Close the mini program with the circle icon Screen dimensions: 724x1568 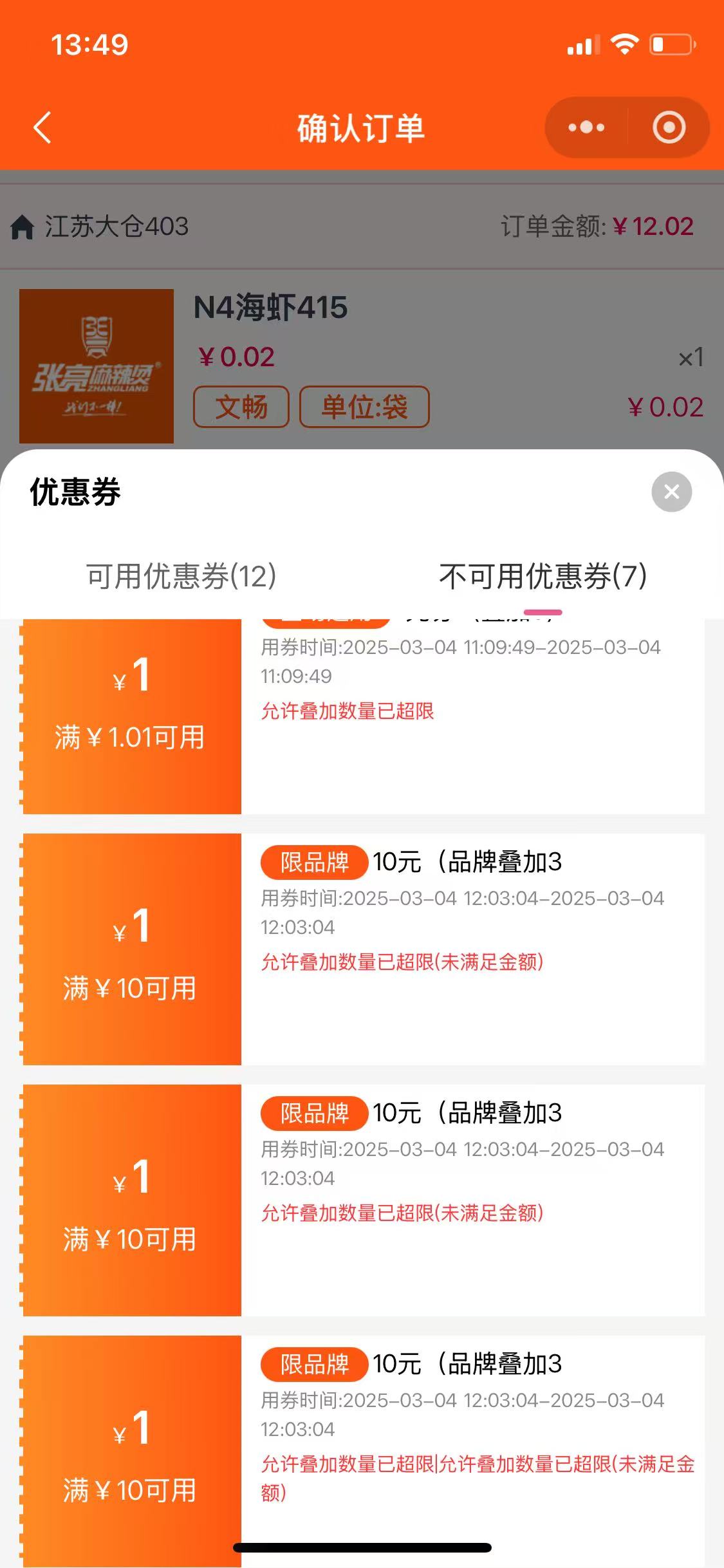pyautogui.click(x=669, y=127)
